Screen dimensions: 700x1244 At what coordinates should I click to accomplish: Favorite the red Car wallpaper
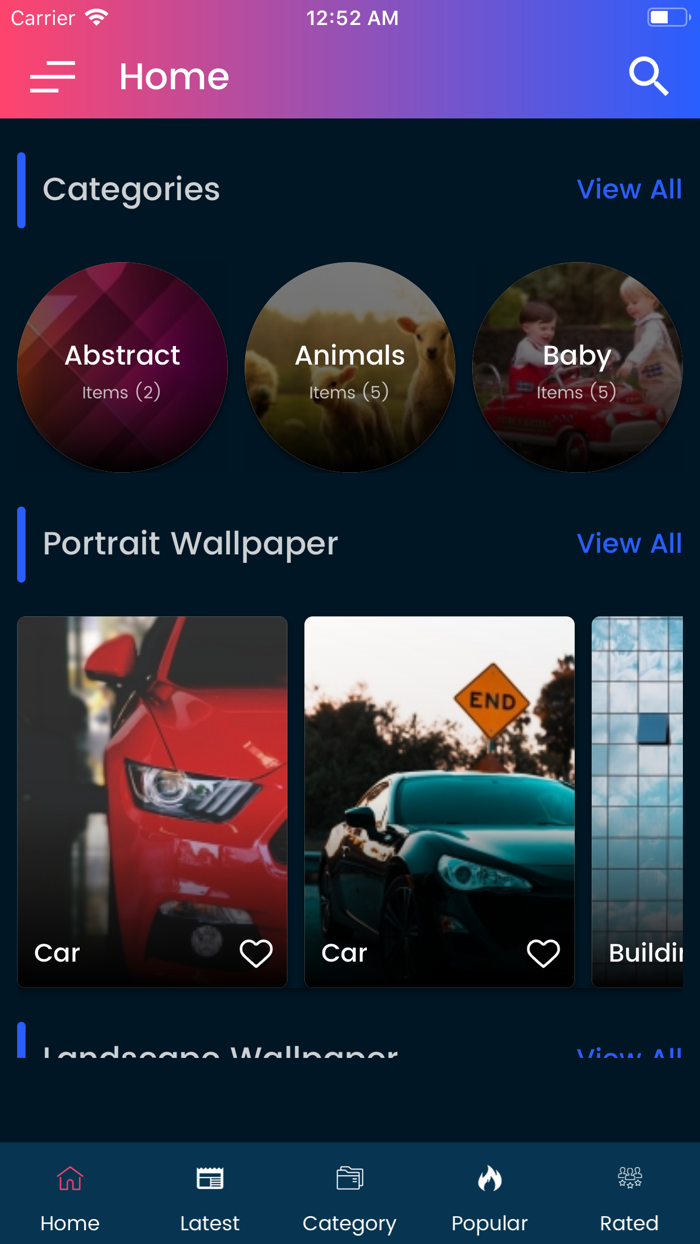pos(256,953)
